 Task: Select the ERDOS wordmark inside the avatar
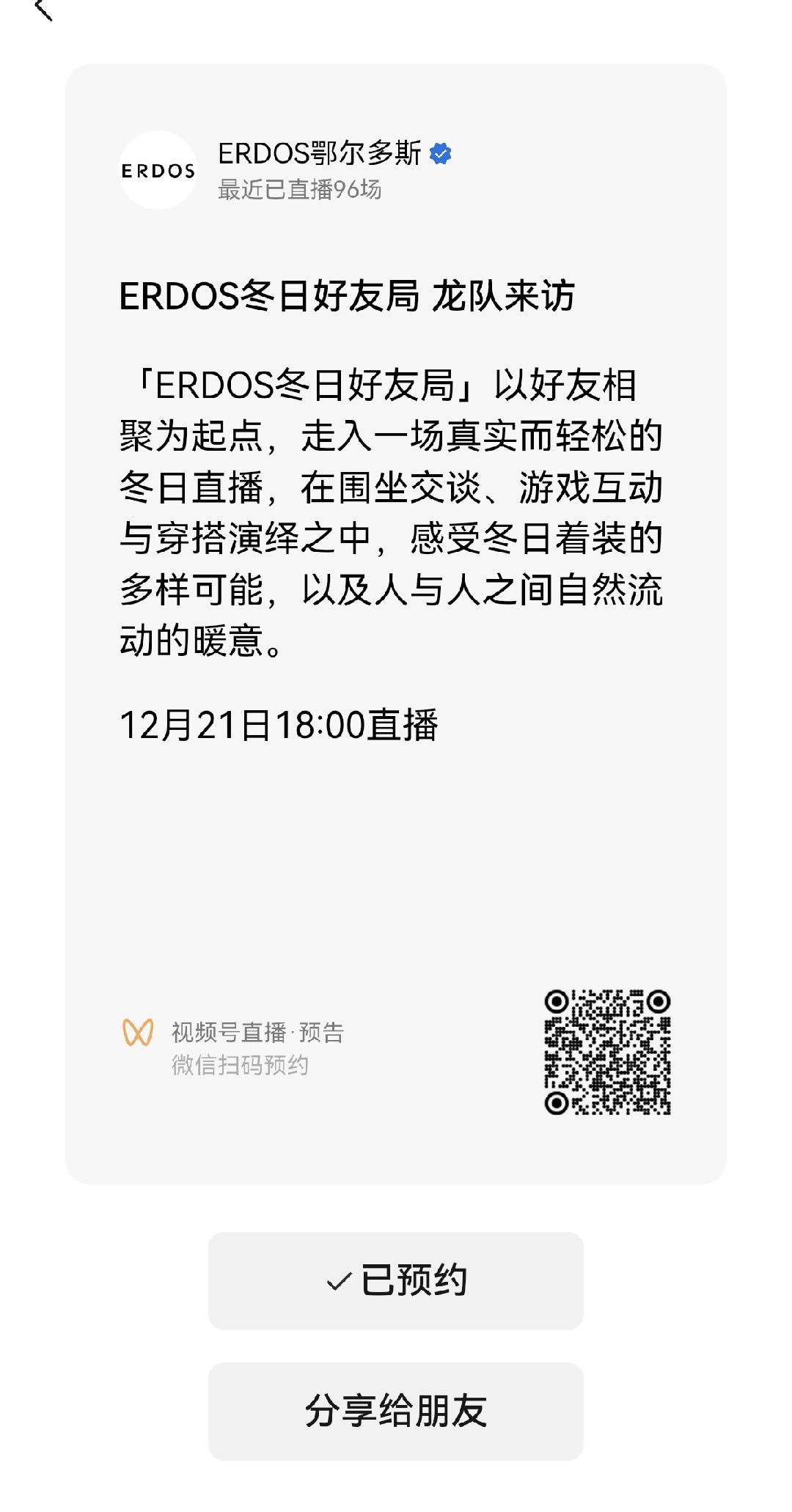158,171
